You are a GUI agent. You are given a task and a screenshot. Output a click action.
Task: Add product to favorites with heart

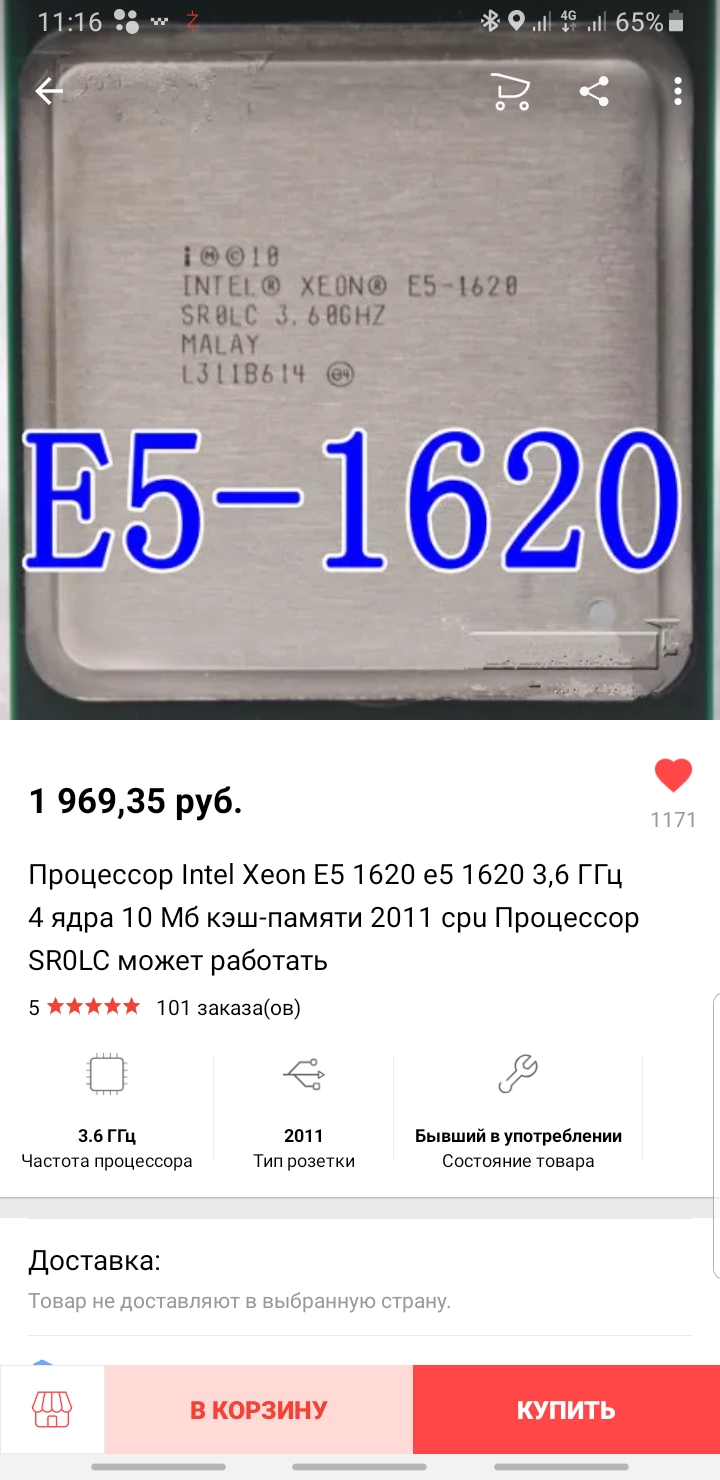(673, 776)
